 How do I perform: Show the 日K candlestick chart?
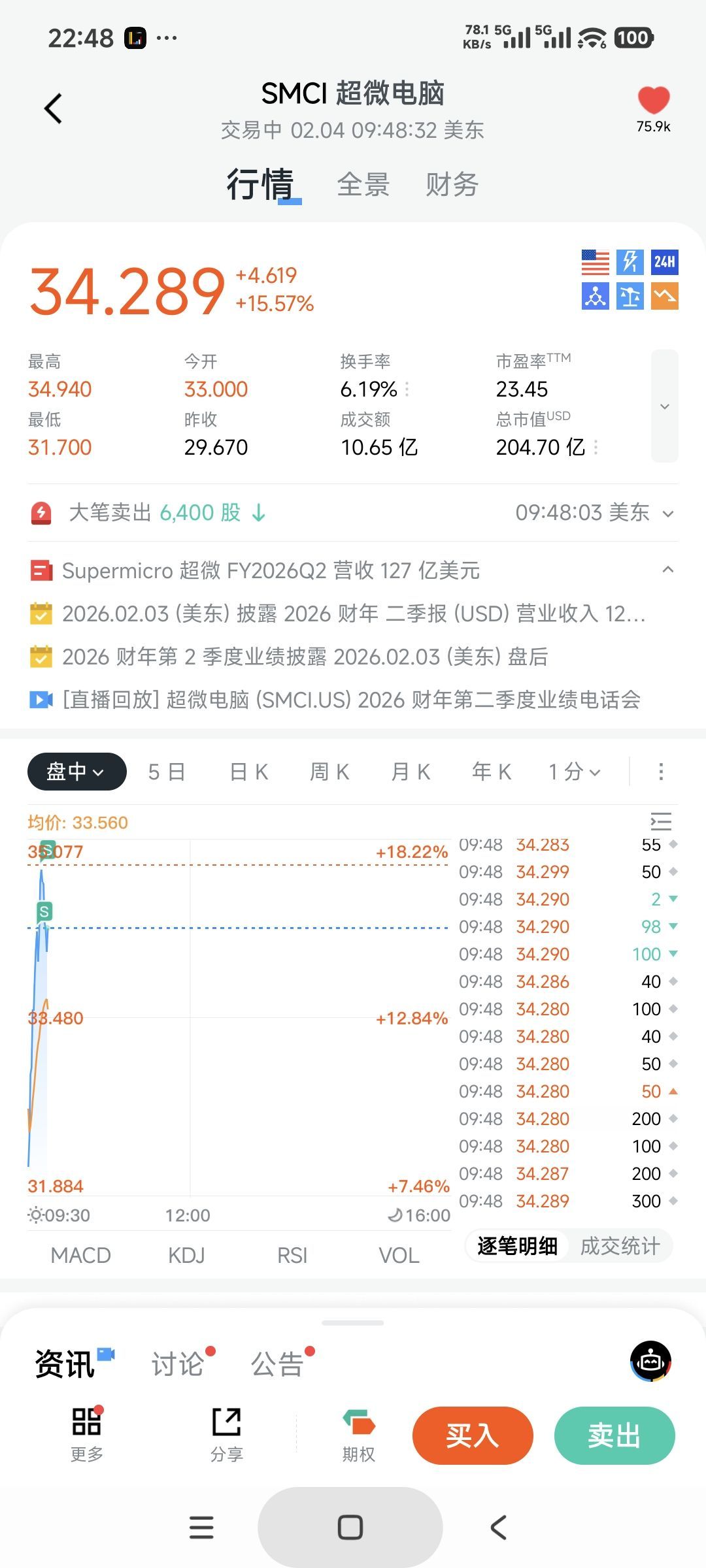click(249, 772)
